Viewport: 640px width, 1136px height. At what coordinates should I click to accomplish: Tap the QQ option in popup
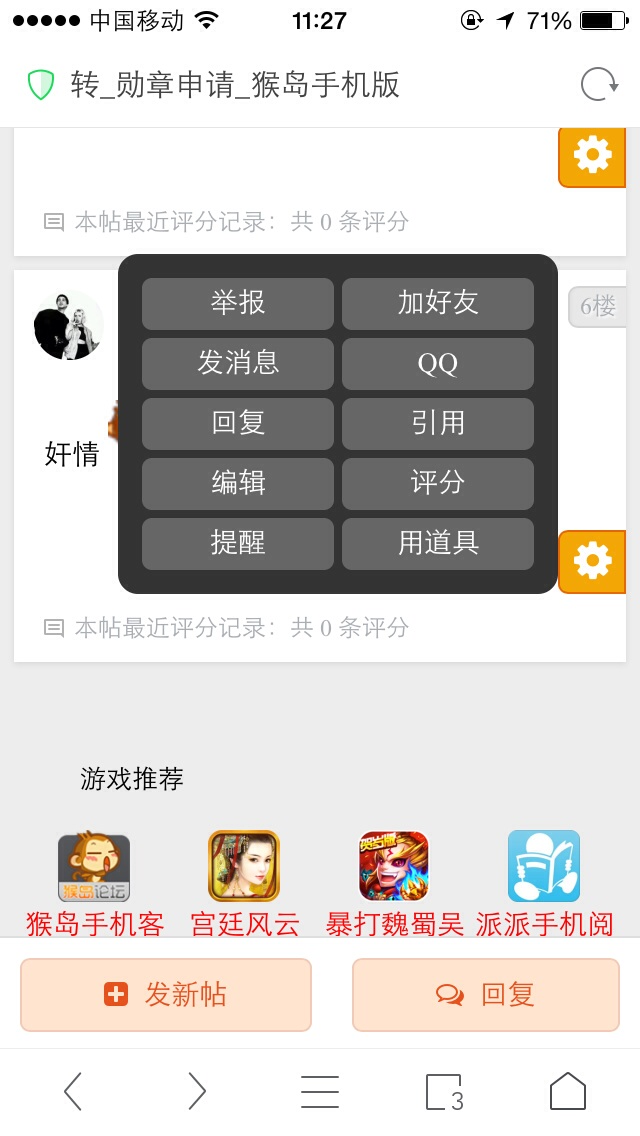[x=438, y=363]
